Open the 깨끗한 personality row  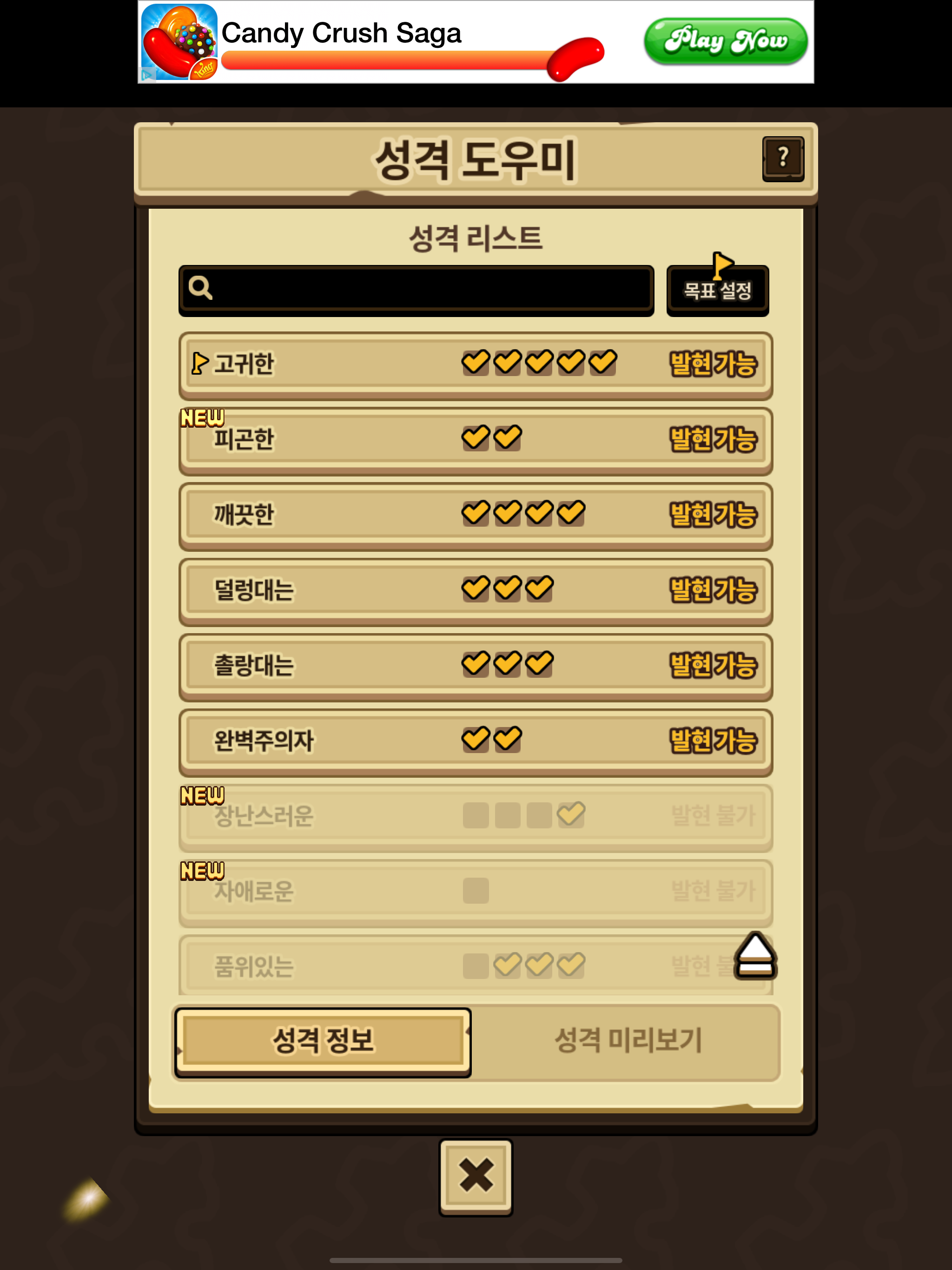(476, 516)
